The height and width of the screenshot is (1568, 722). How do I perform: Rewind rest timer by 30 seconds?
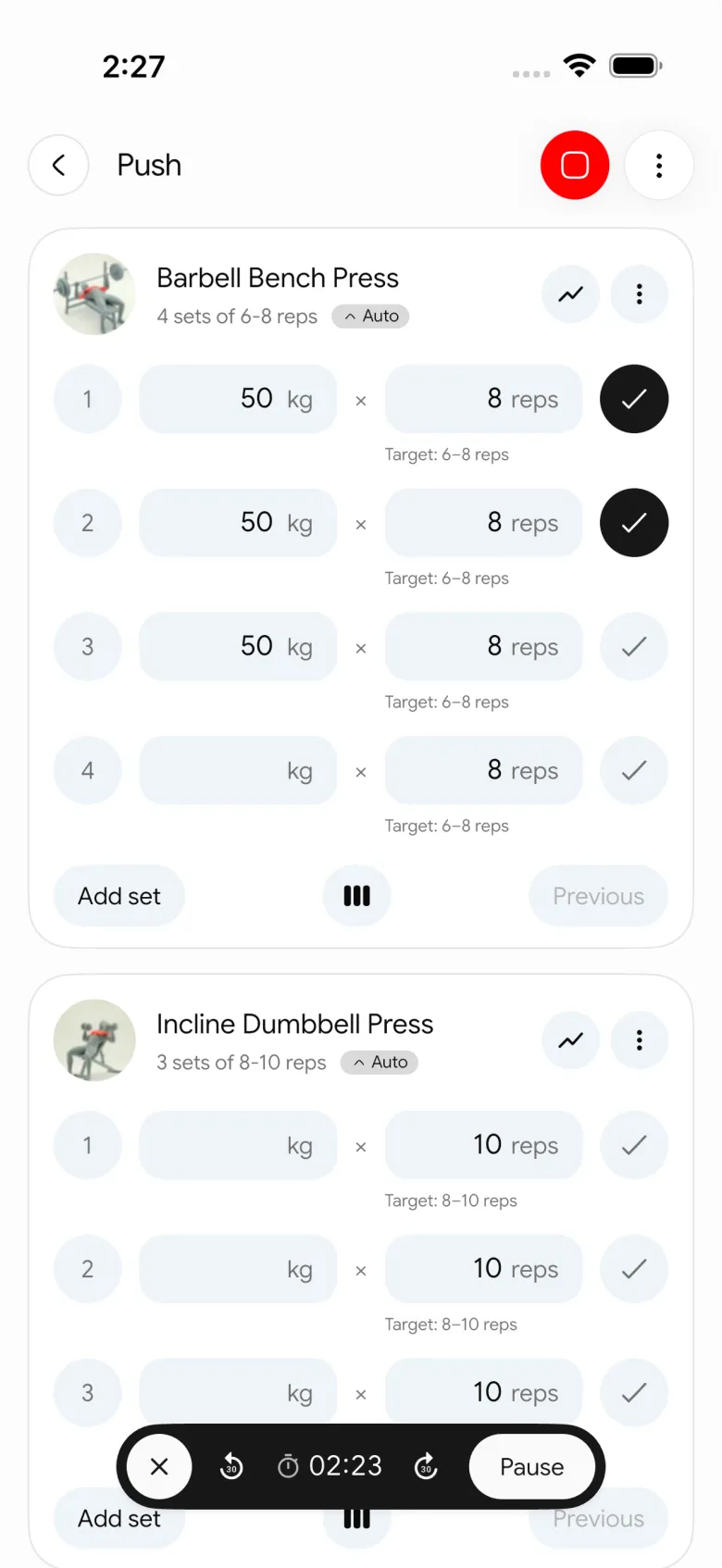coord(231,1466)
